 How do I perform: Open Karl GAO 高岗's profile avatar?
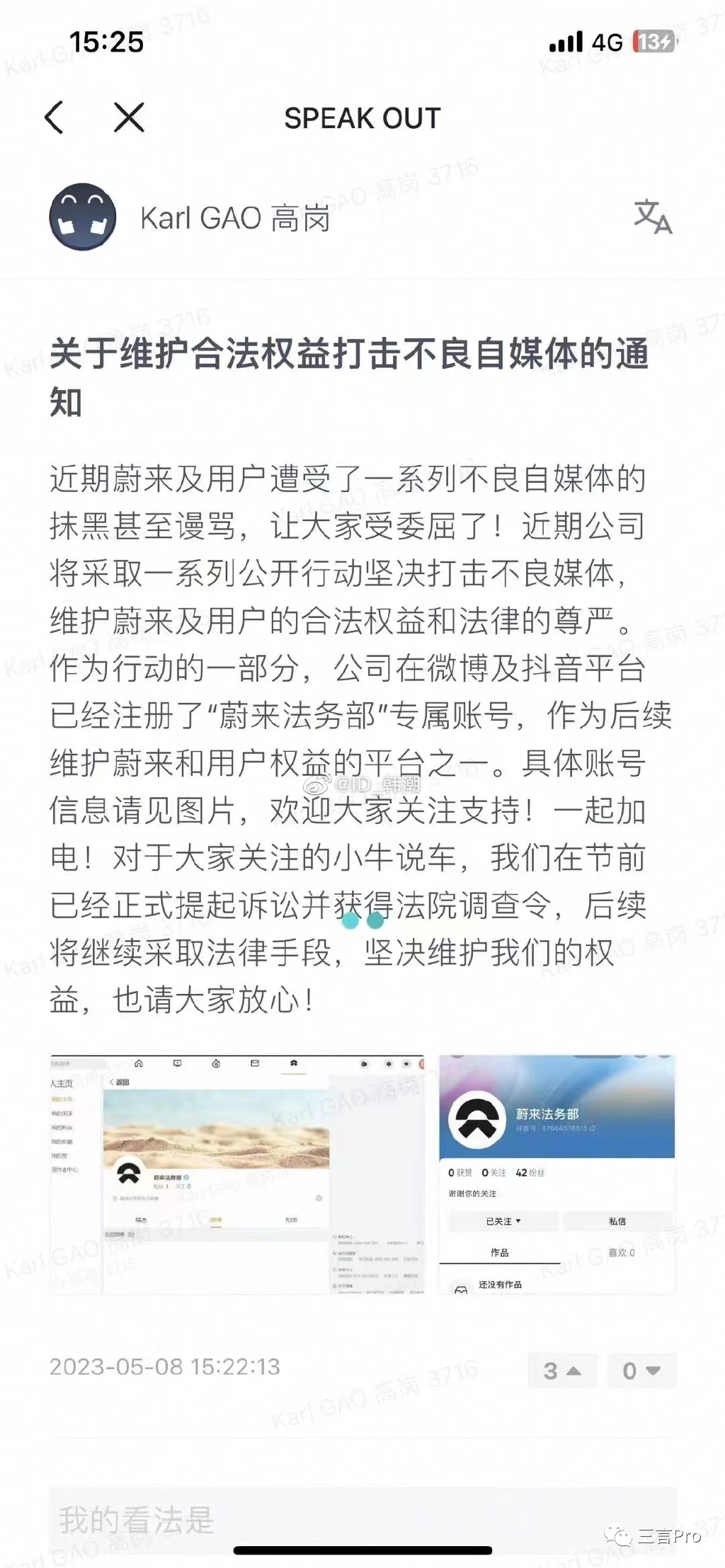point(83,217)
